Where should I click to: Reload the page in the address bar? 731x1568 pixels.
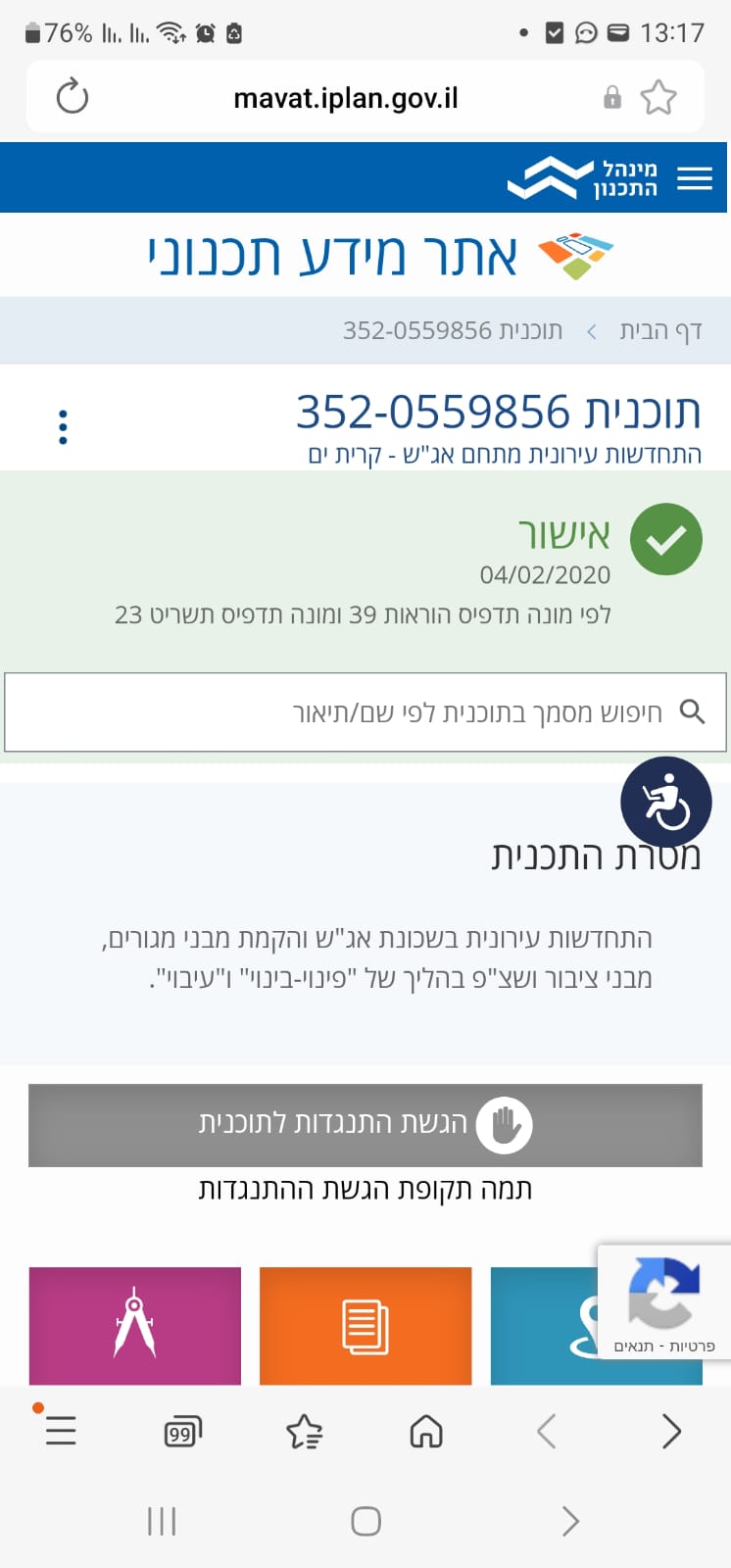pos(73,97)
